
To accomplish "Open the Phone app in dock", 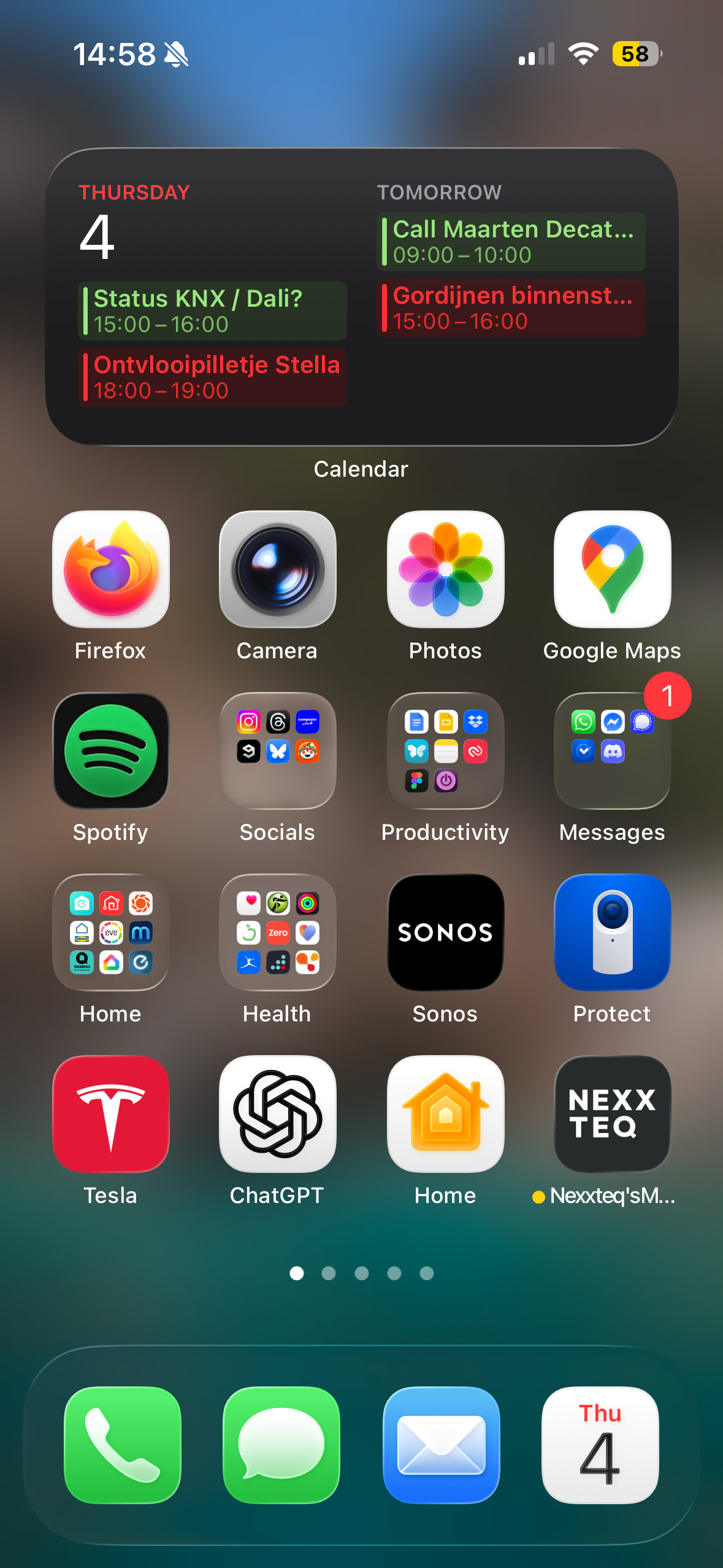I will [x=123, y=1445].
